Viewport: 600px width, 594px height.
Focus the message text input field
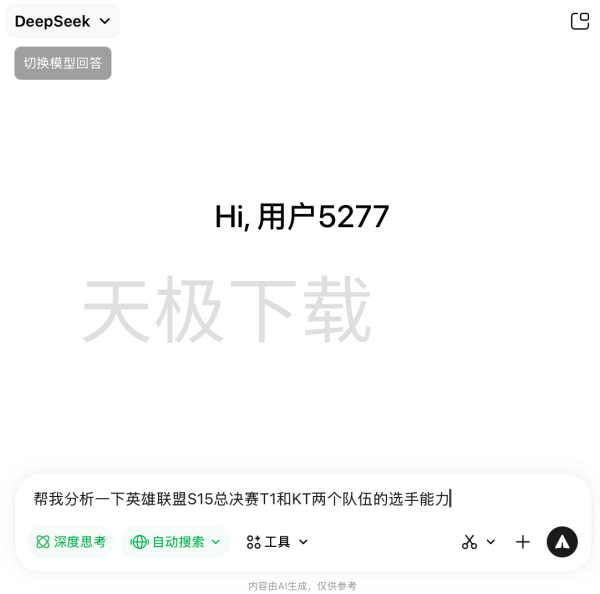300,498
